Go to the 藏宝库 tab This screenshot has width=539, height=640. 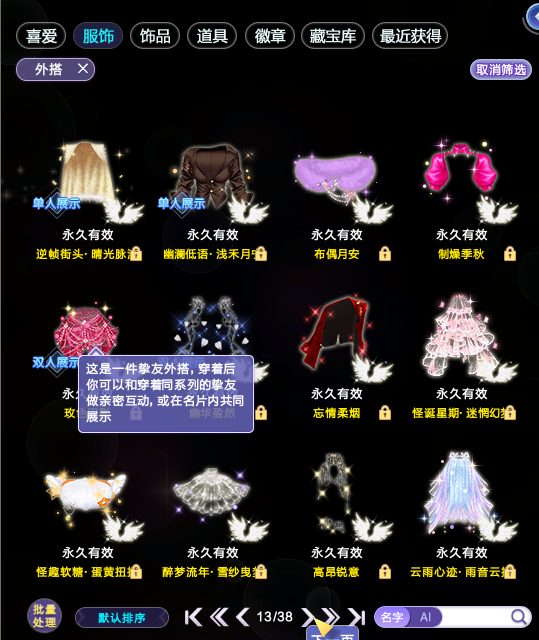point(333,36)
